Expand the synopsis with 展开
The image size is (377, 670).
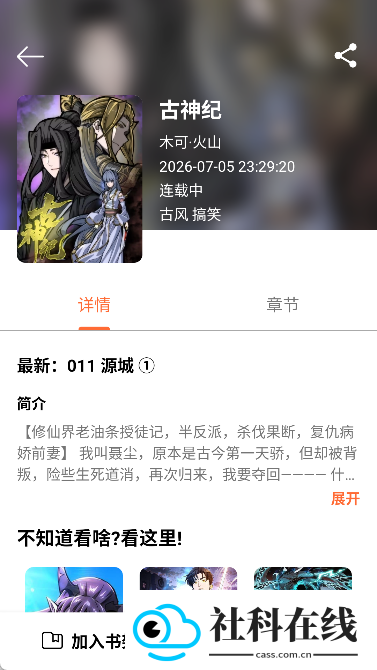345,498
